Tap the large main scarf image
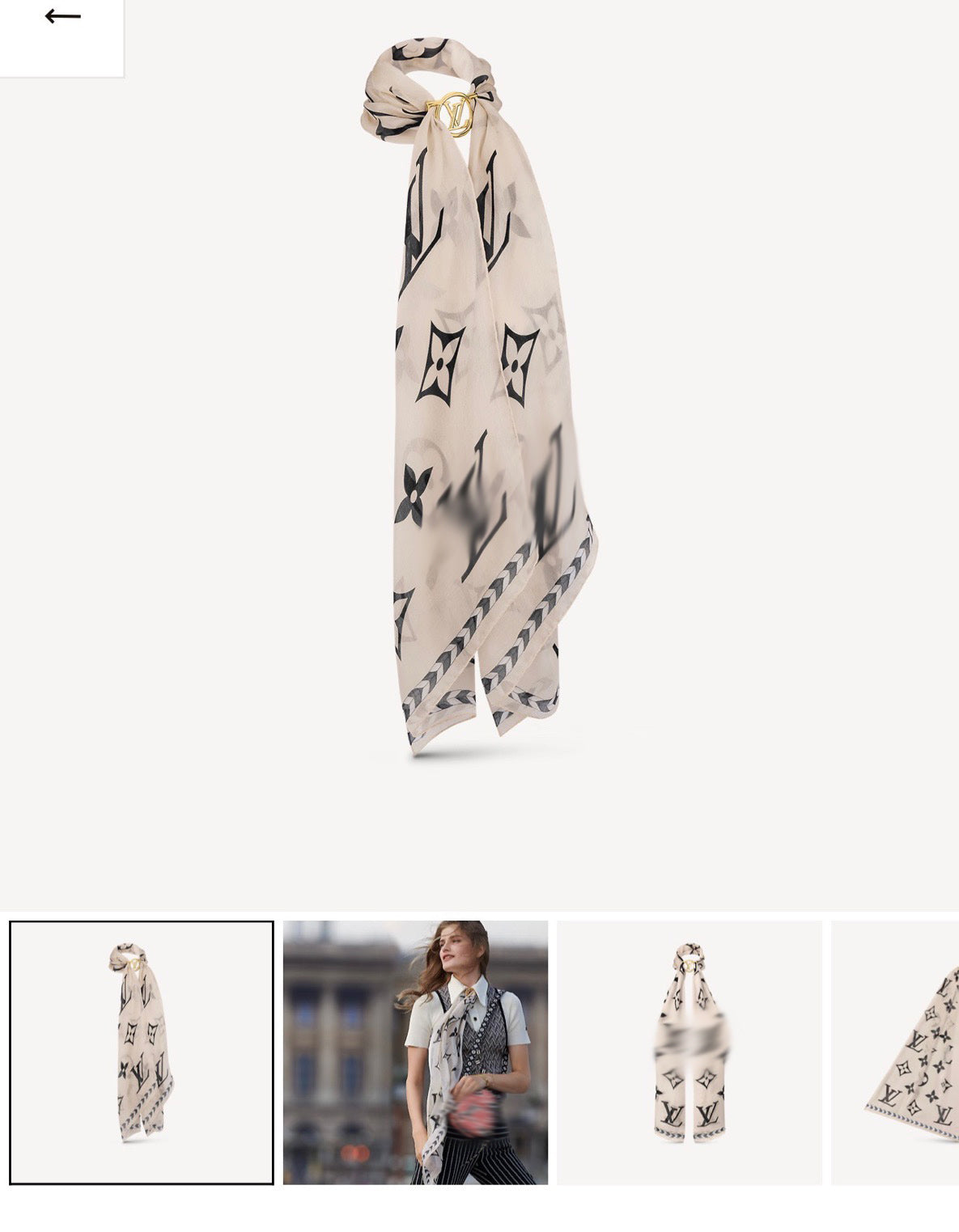Image resolution: width=959 pixels, height=1232 pixels. [479, 396]
